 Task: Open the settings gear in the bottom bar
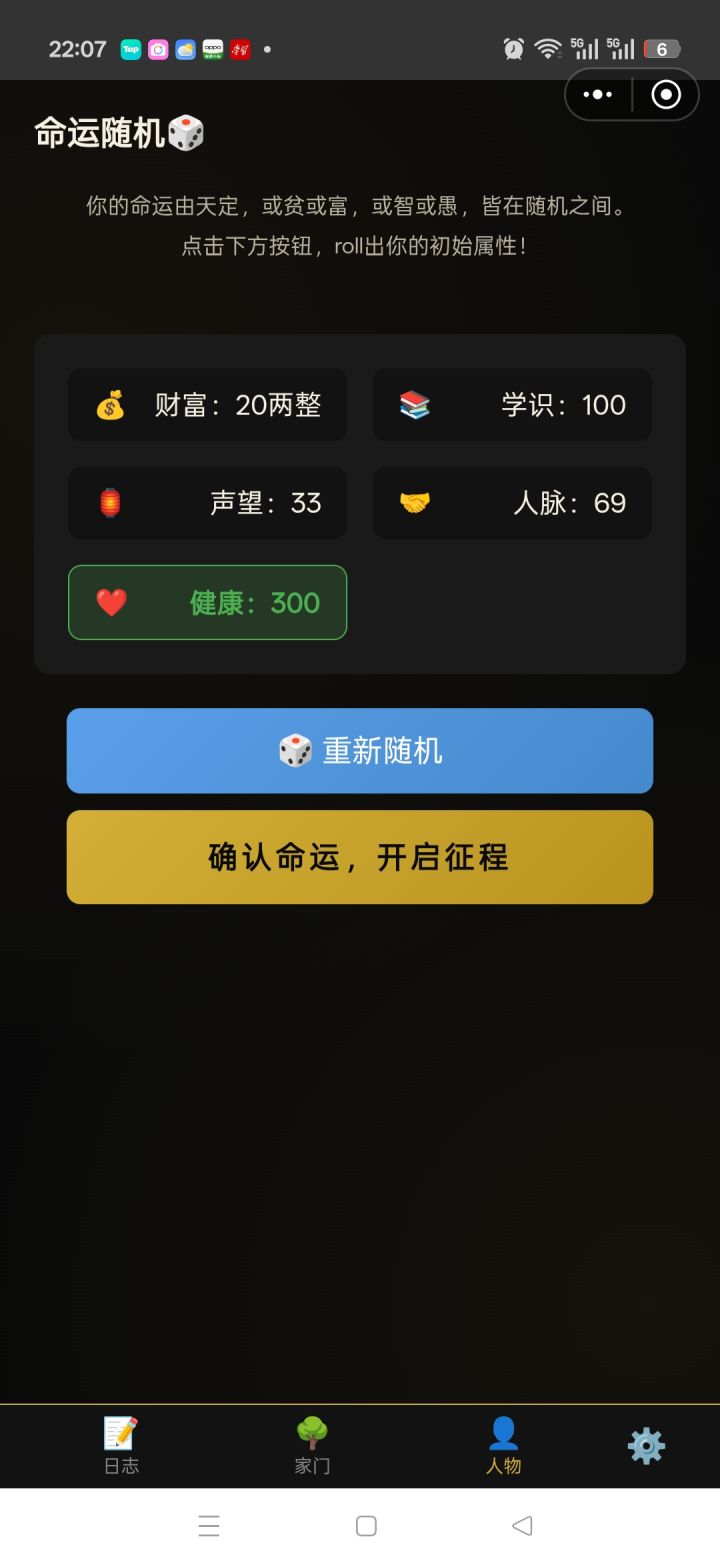click(x=645, y=1445)
